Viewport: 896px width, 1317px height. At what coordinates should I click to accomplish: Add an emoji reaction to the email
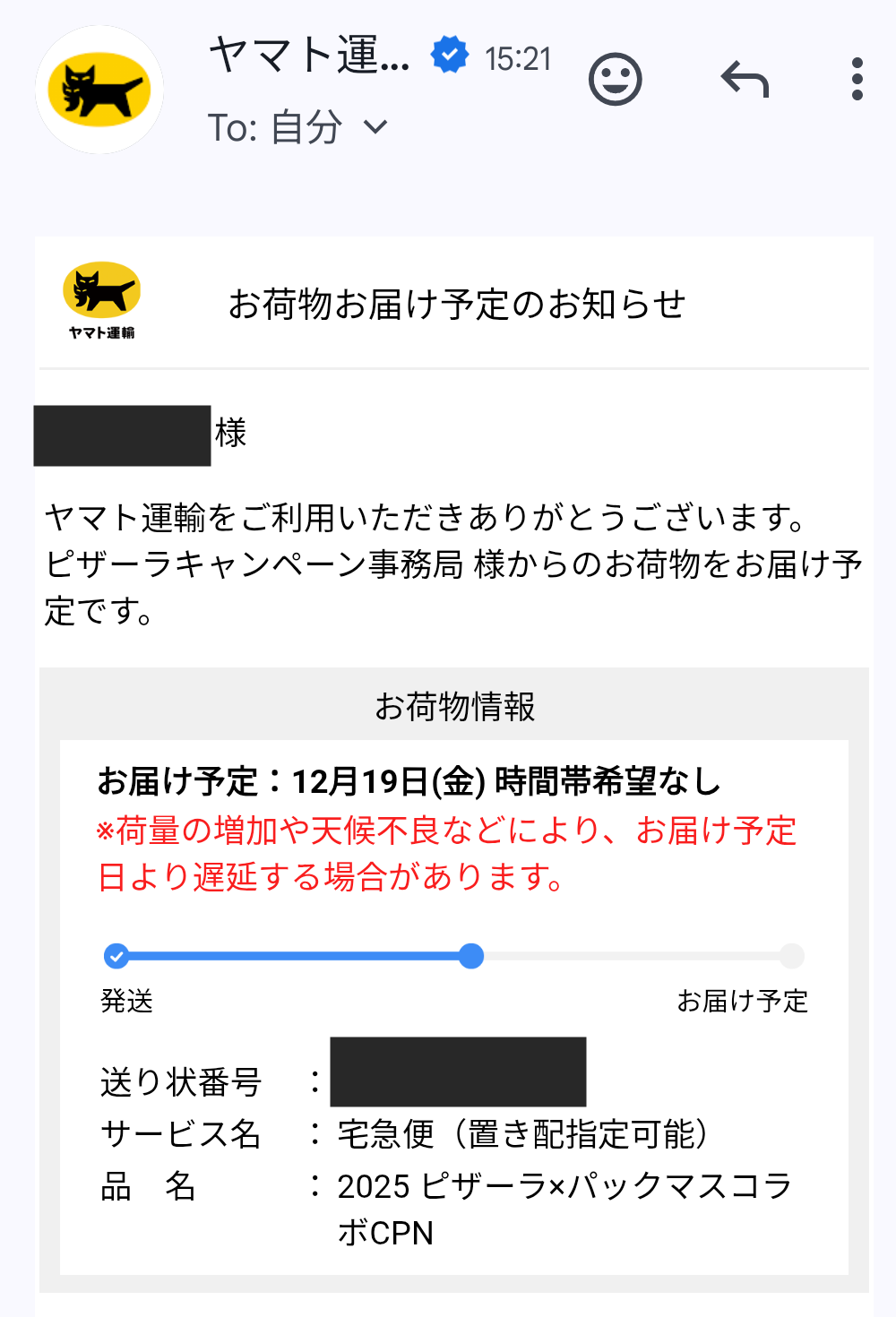615,80
